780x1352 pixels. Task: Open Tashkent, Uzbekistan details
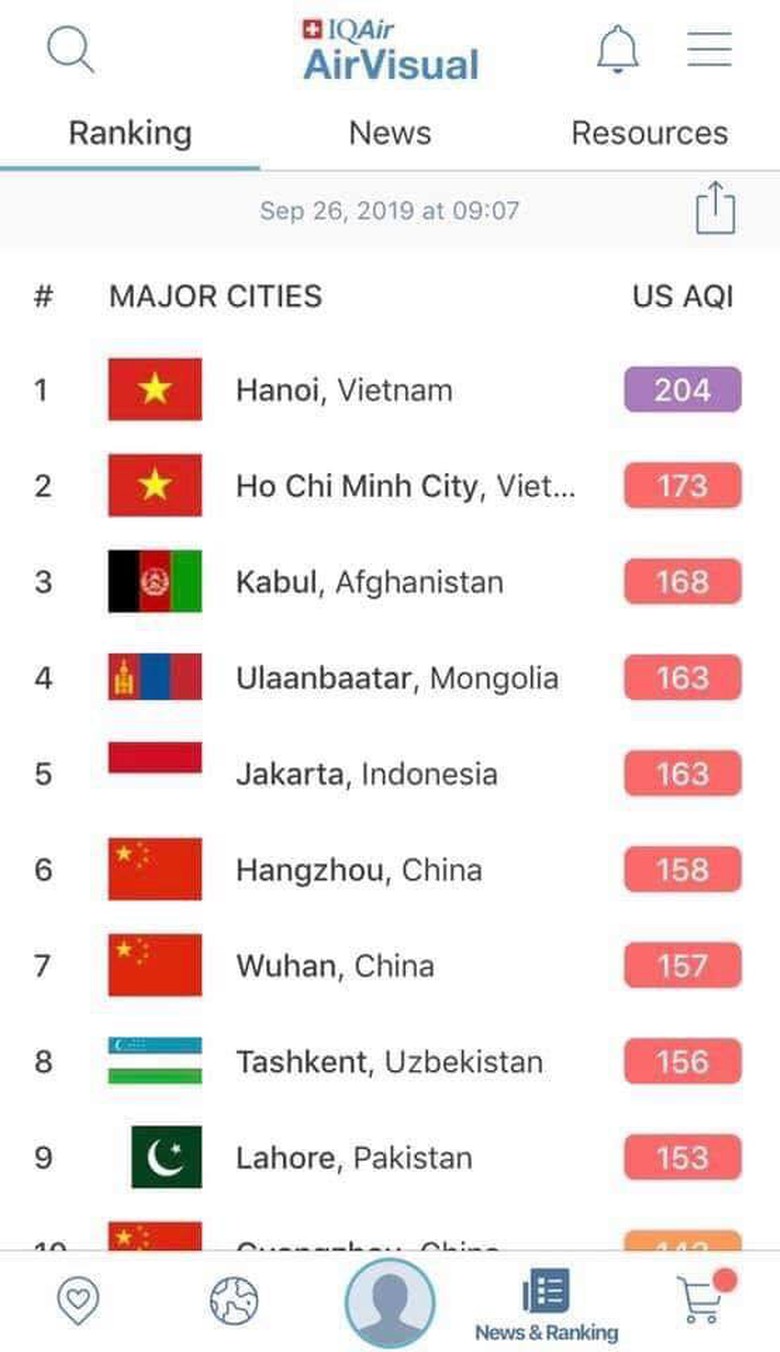pos(389,1062)
